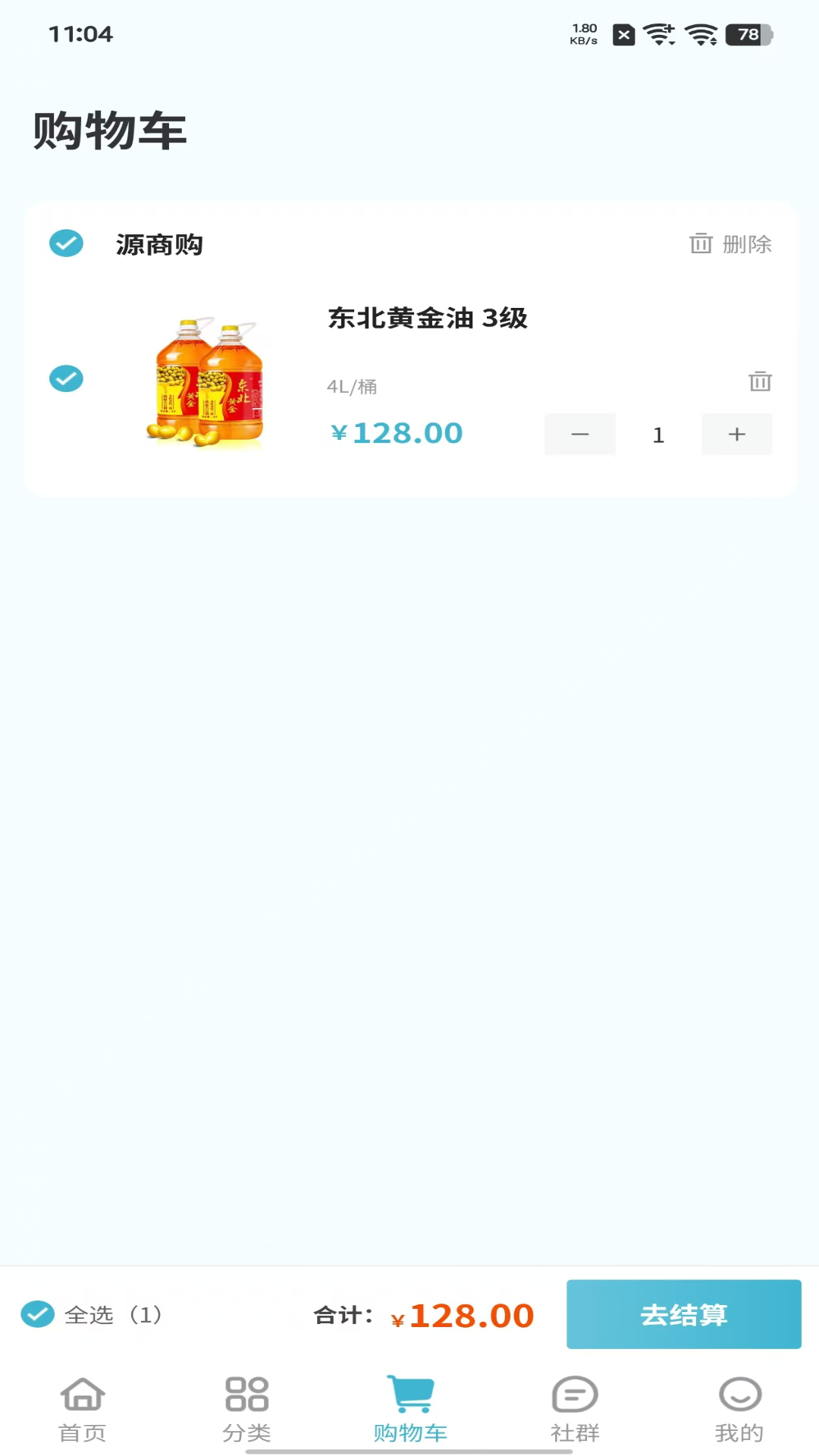Uncheck the 源商购 store checkbox
This screenshot has width=819, height=1456.
66,244
